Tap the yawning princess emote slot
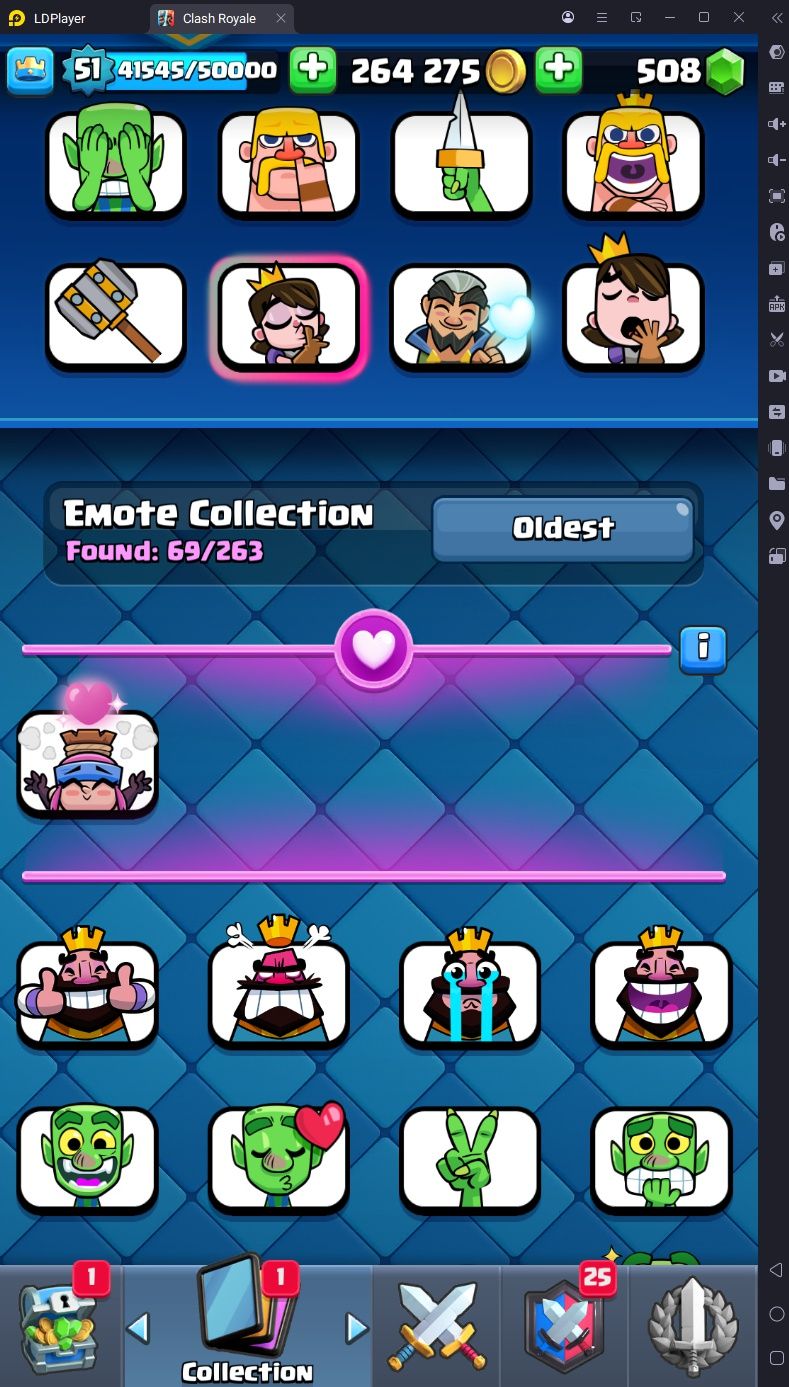The width and height of the screenshot is (789, 1387). coord(633,315)
